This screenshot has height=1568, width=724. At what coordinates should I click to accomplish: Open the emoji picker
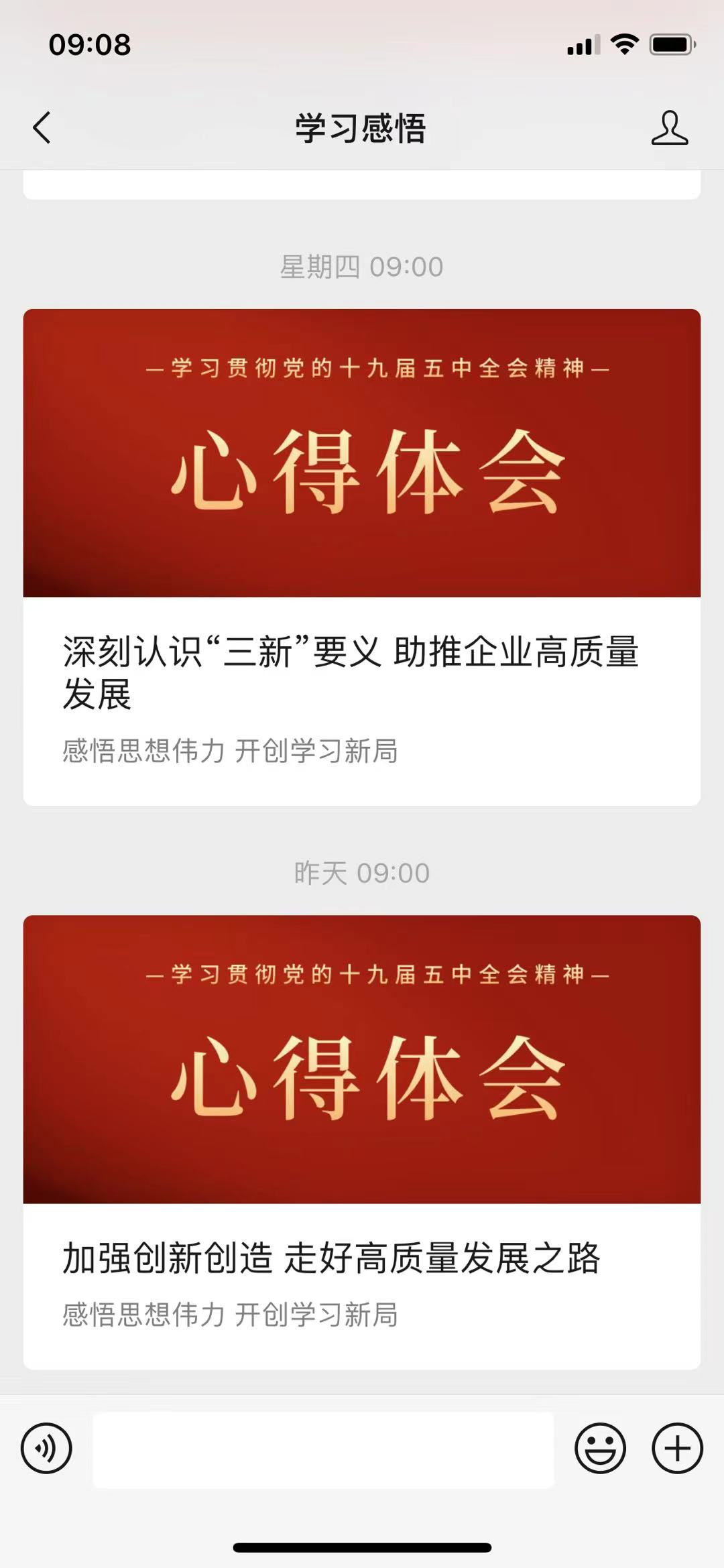point(600,1448)
